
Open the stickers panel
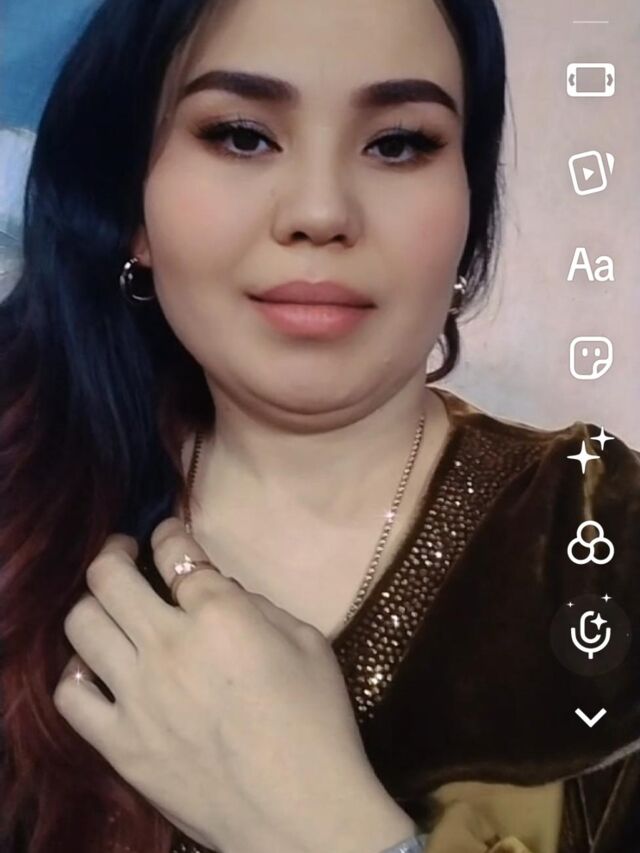[590, 357]
